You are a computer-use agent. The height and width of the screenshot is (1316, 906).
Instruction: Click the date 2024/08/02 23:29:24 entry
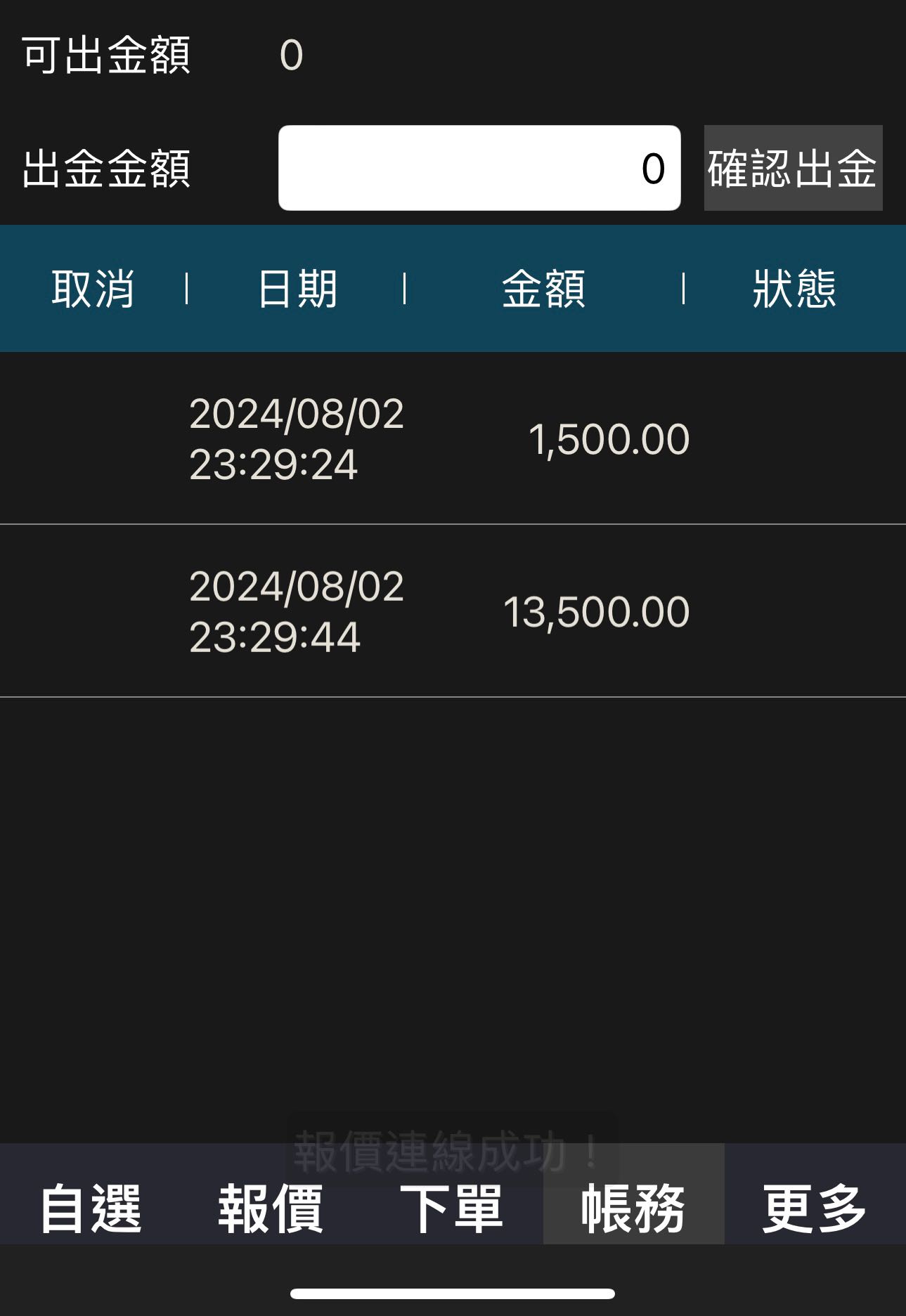point(295,438)
